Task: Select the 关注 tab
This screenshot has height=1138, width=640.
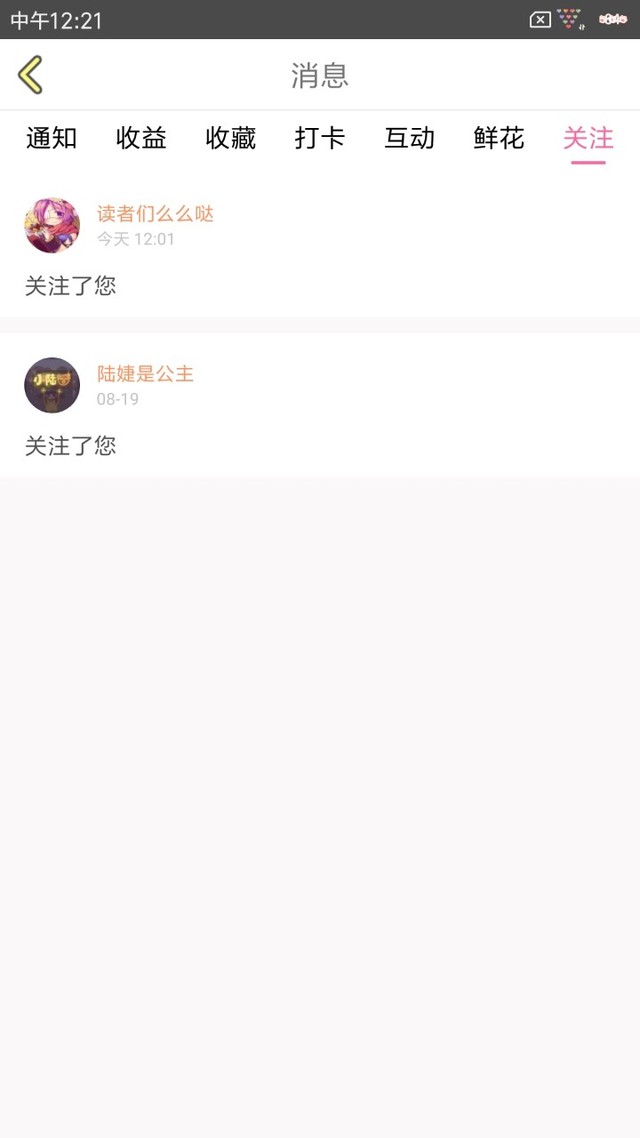Action: pos(588,138)
